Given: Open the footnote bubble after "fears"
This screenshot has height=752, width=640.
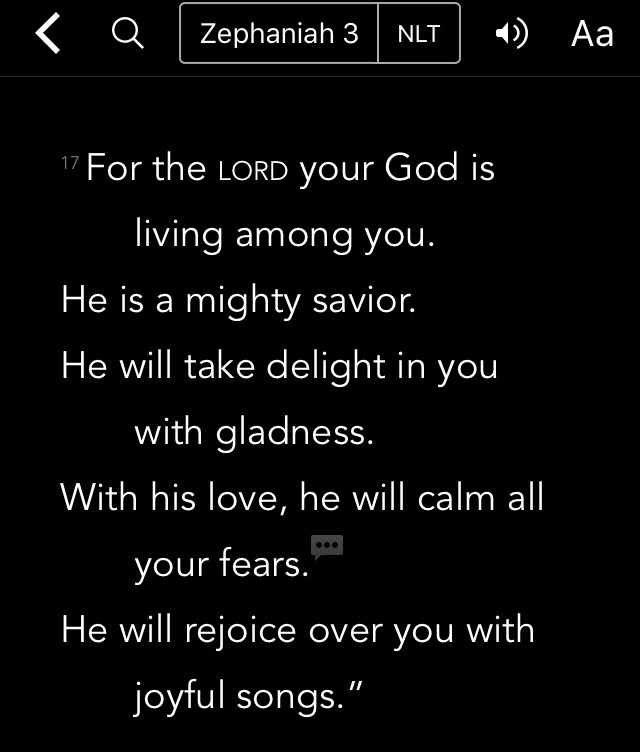Looking at the screenshot, I should [x=327, y=546].
